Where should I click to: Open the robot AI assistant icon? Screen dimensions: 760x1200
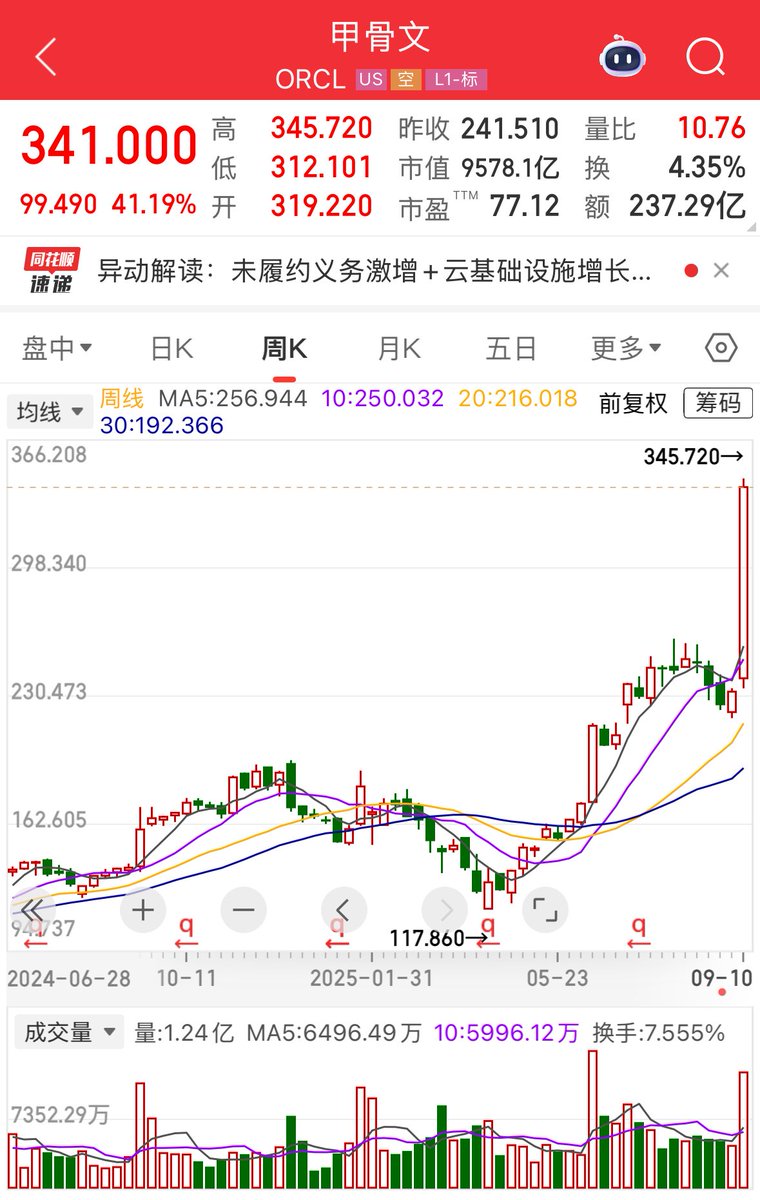622,57
